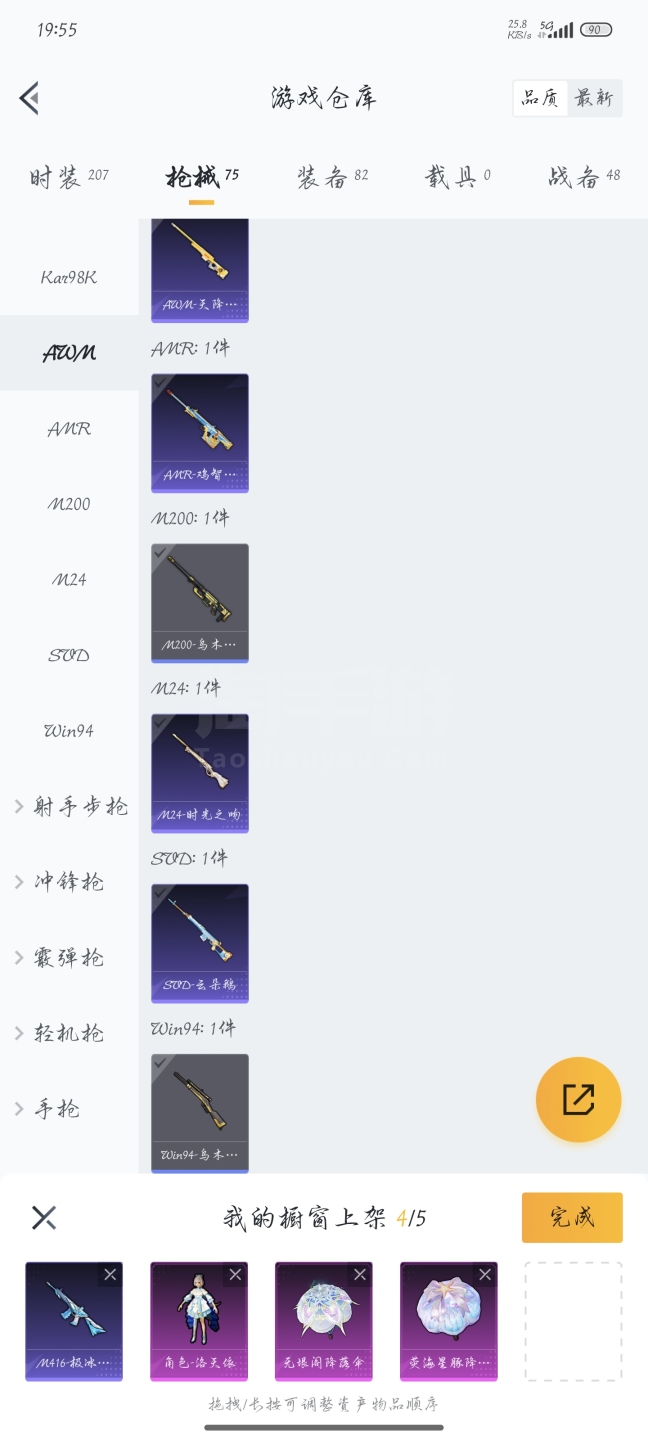Sort items by 最新

(x=594, y=98)
